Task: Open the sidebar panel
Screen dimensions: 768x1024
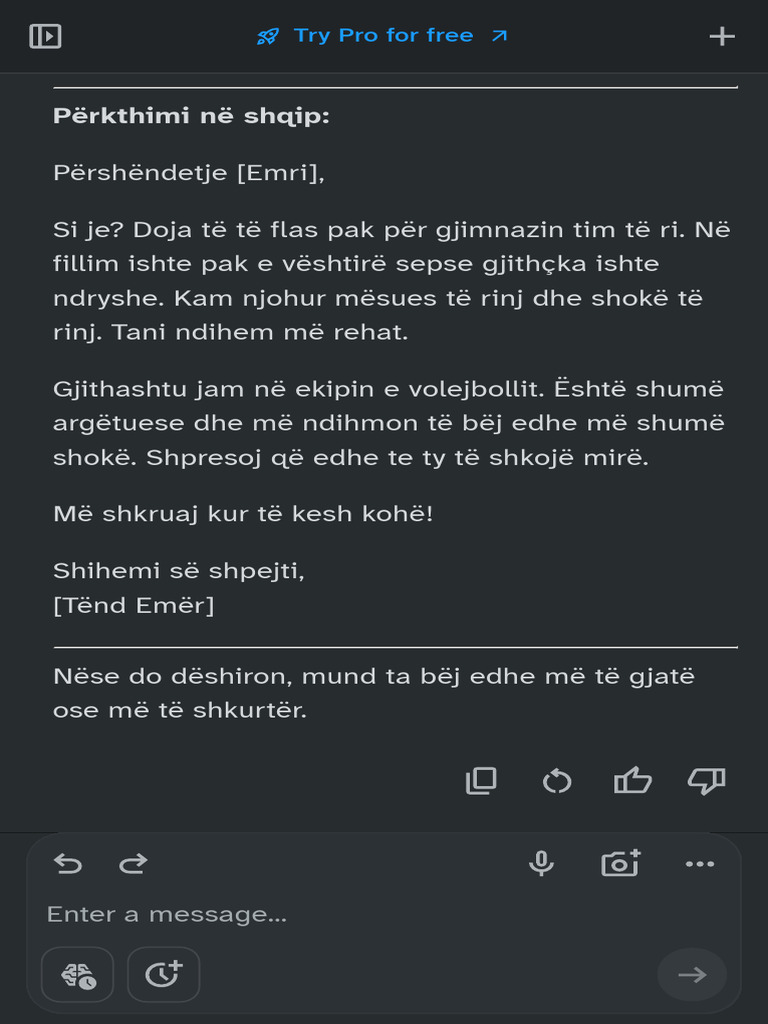Action: coord(45,36)
